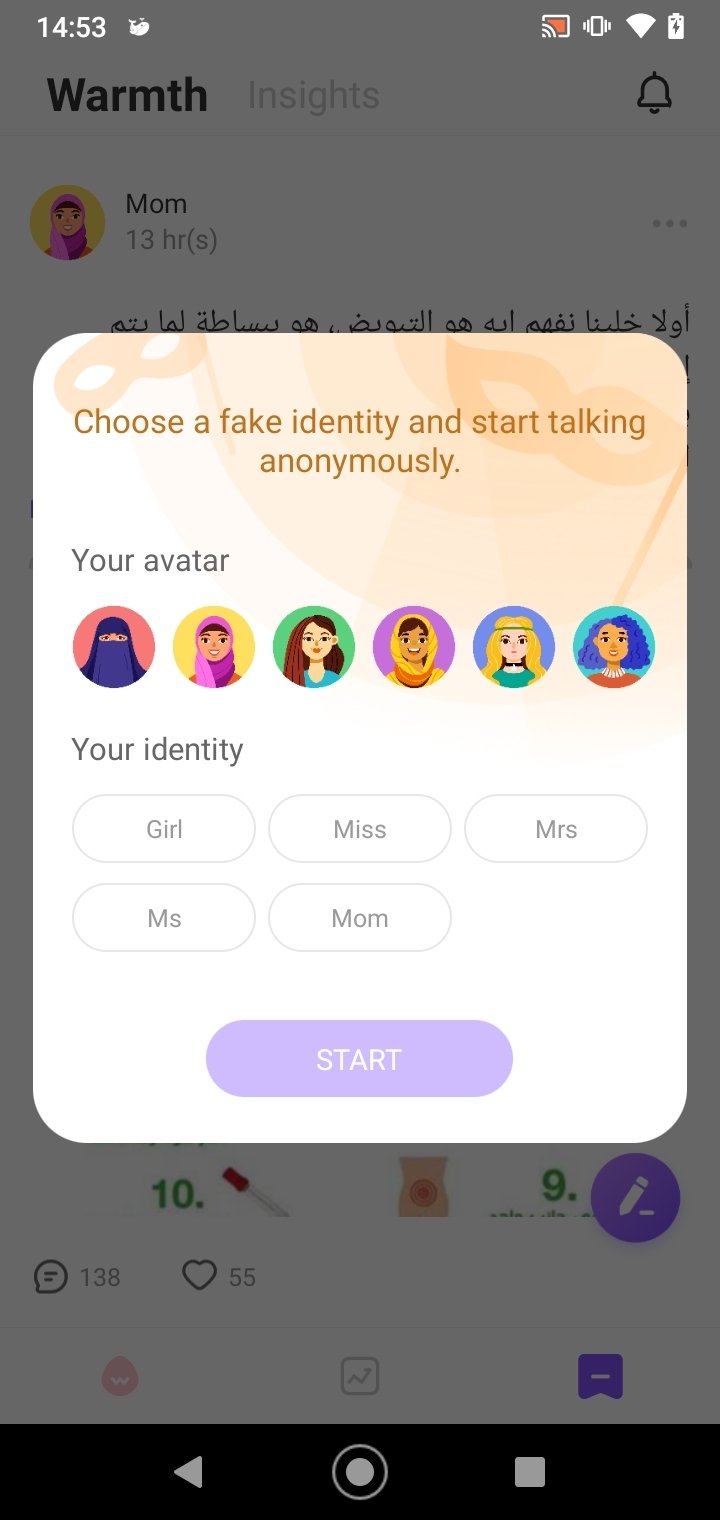Select Ms as identity

point(164,918)
